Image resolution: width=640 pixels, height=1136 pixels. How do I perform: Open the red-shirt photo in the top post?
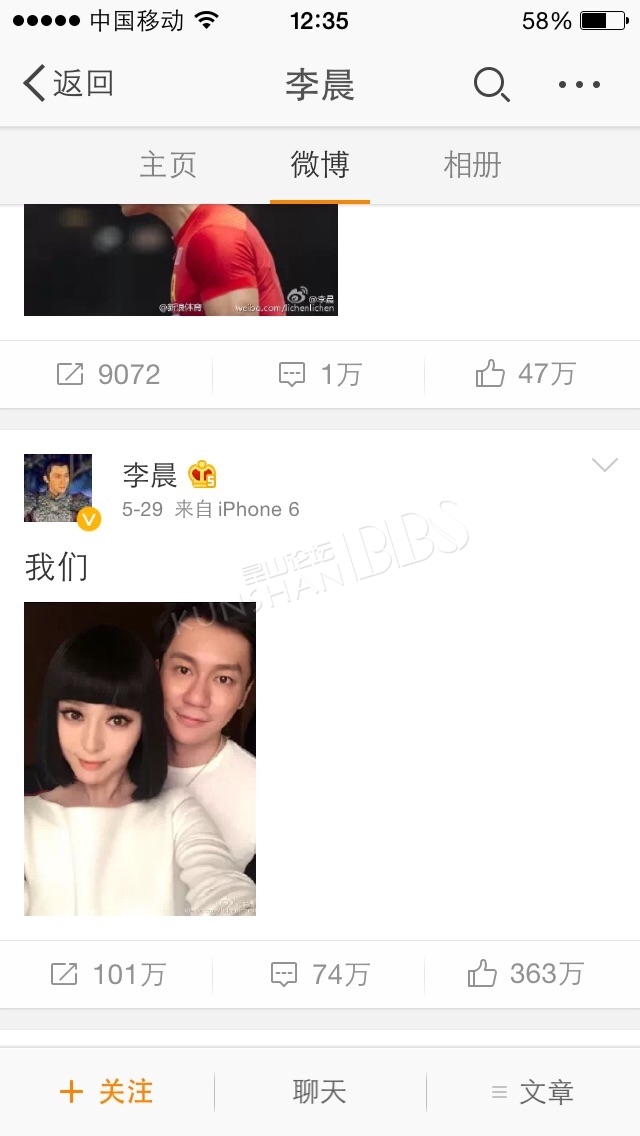[x=180, y=260]
